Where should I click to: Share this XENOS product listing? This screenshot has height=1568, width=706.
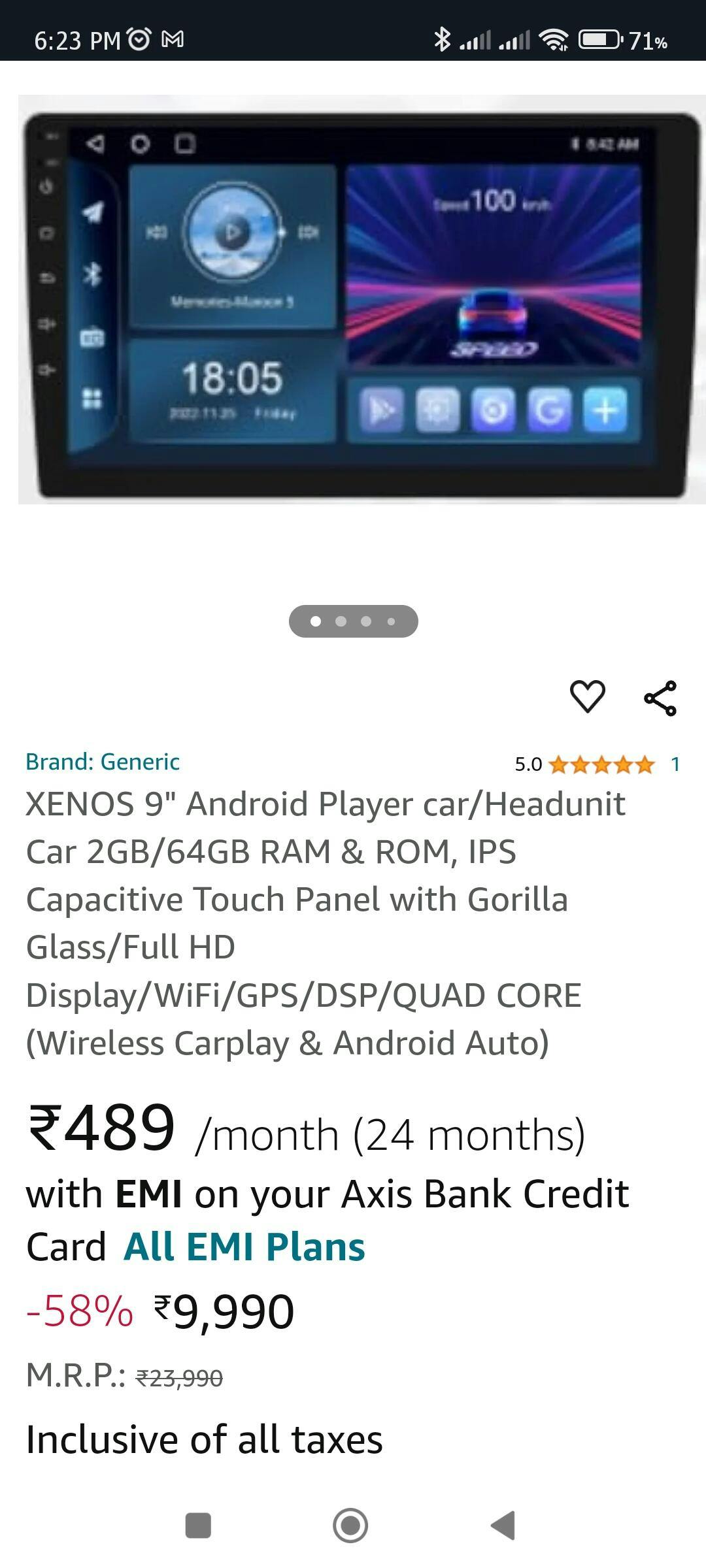tap(660, 698)
